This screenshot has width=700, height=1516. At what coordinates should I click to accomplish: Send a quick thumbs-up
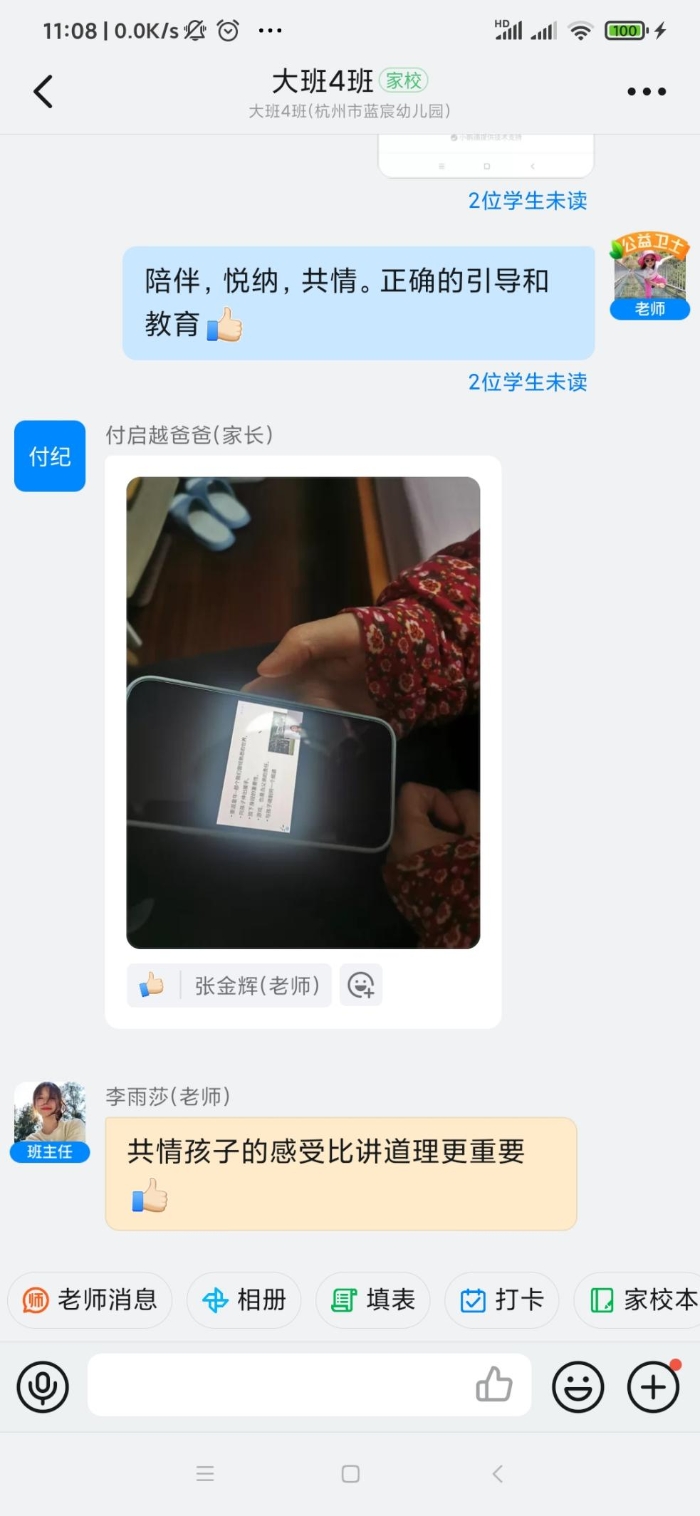pyautogui.click(x=494, y=1386)
